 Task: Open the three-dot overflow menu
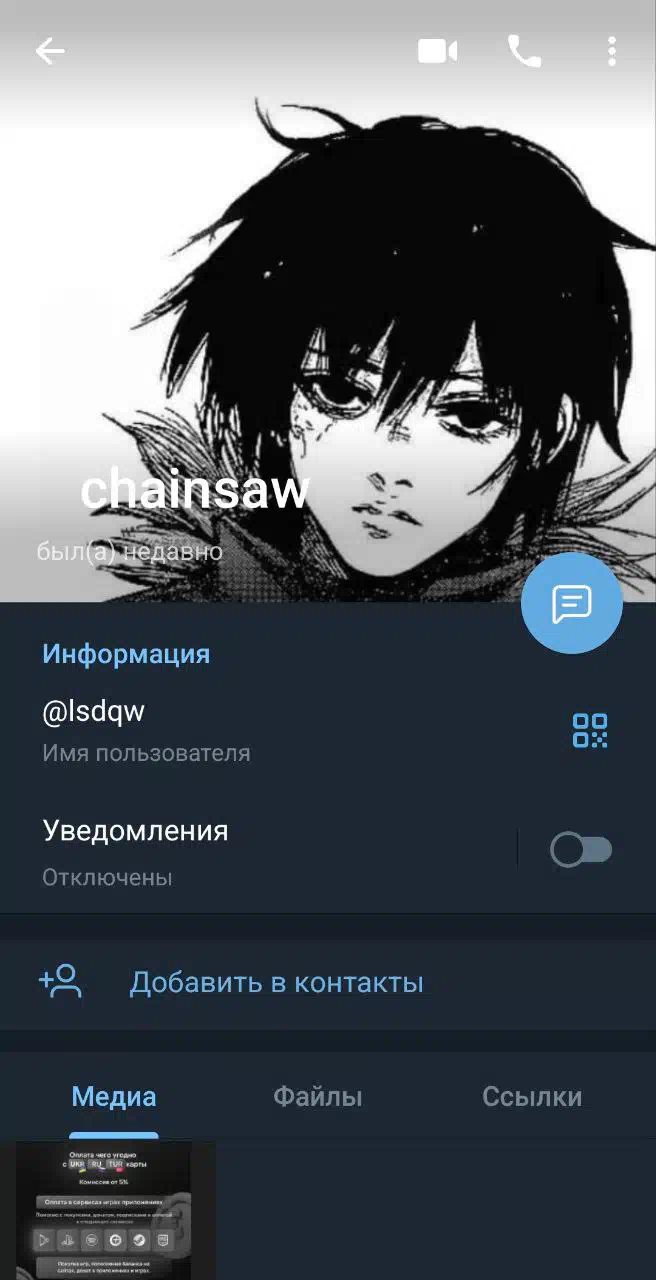pos(611,51)
